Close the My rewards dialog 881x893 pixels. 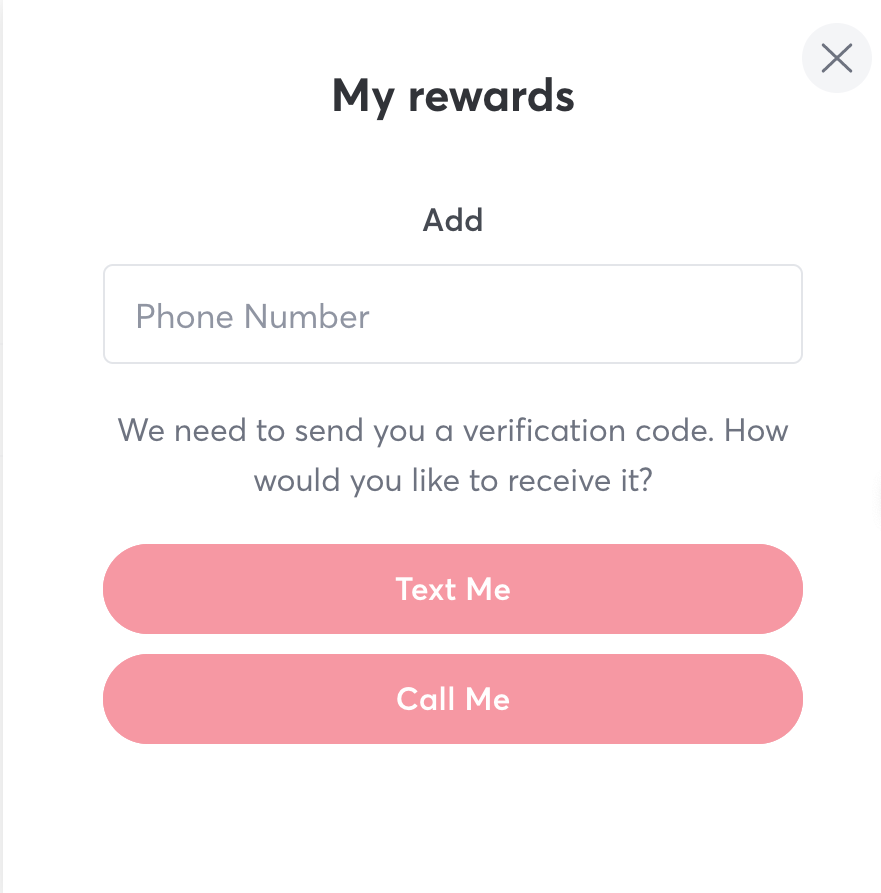tap(836, 59)
